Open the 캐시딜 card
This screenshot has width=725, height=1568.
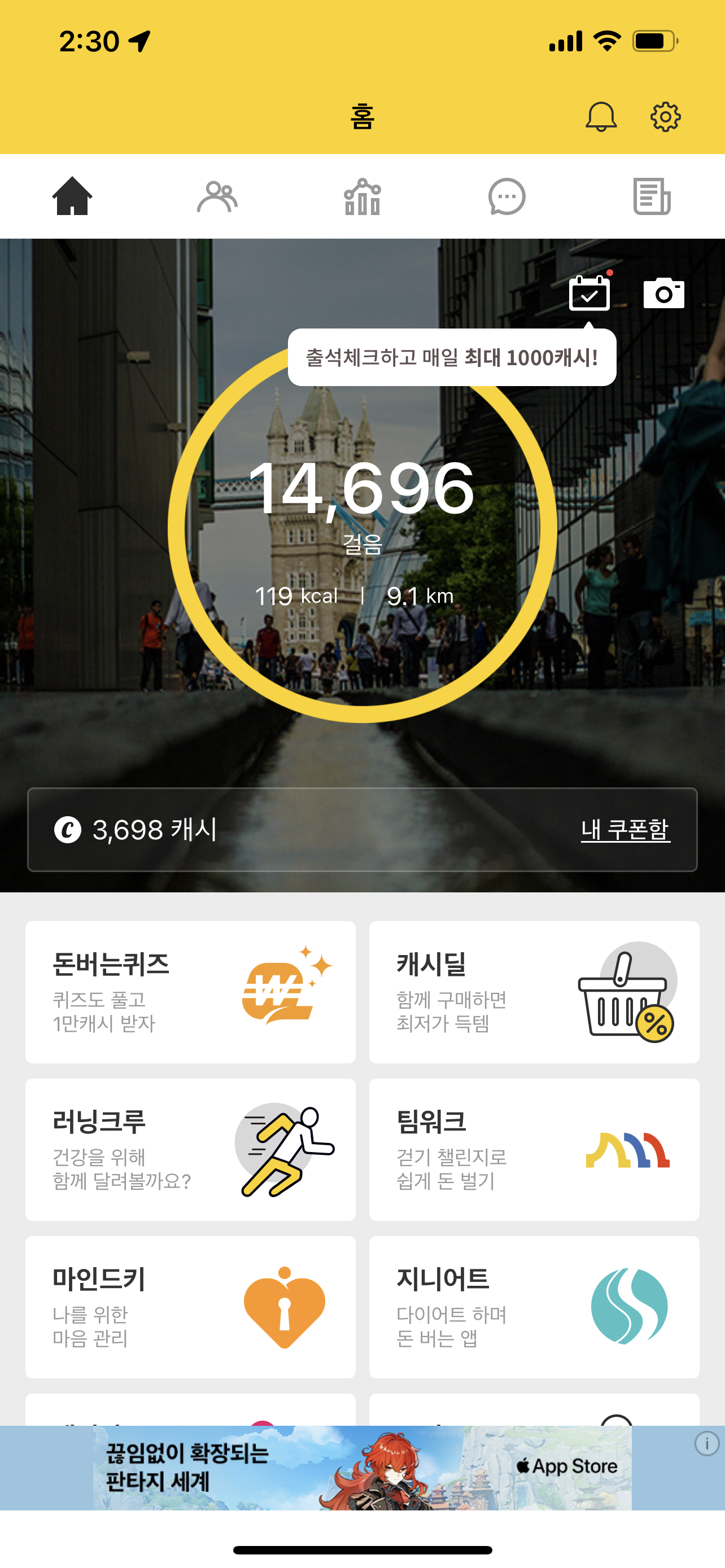(x=534, y=992)
